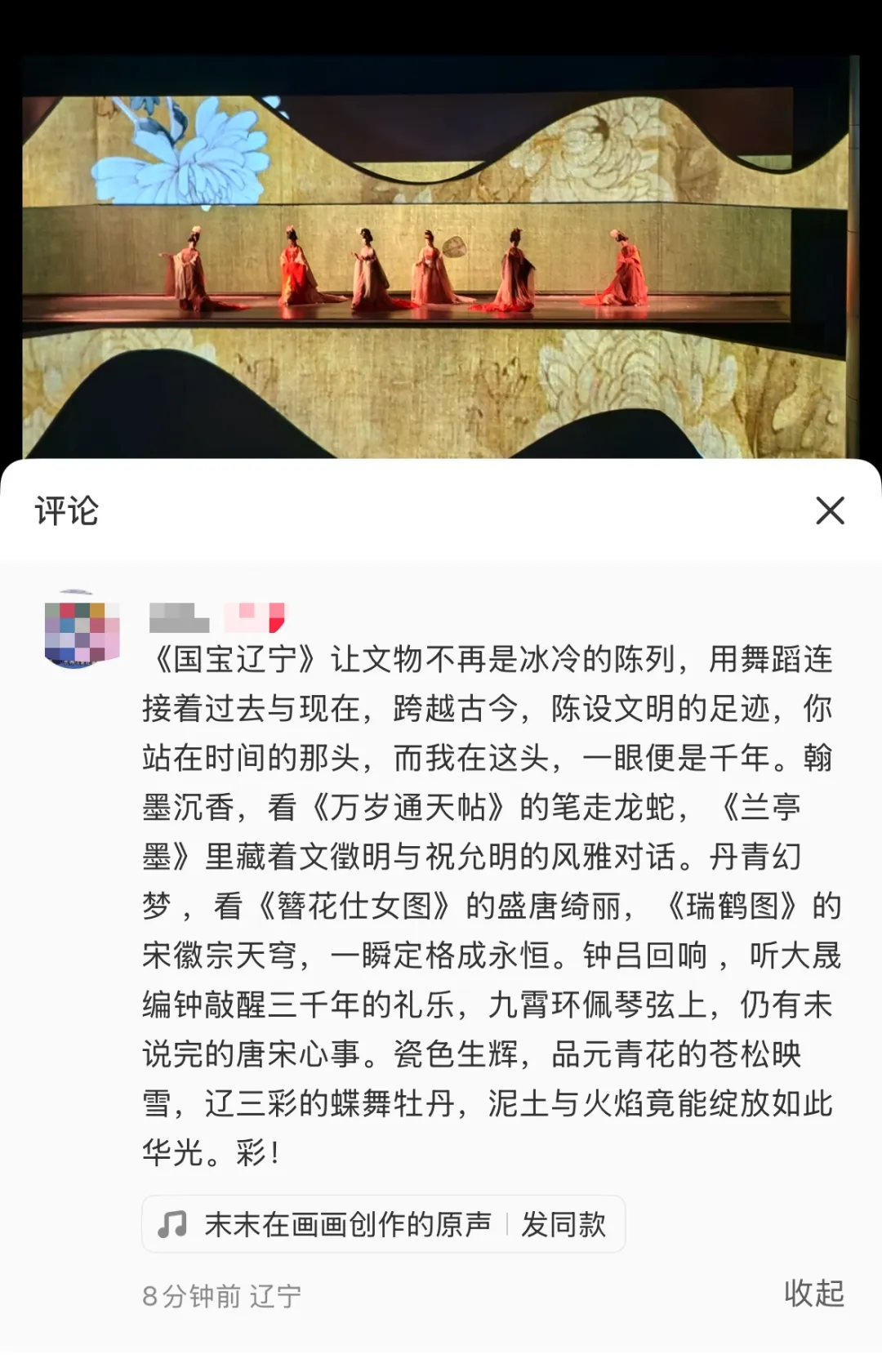Collapse the comment with 收起
The height and width of the screenshot is (1372, 882).
click(x=813, y=1294)
